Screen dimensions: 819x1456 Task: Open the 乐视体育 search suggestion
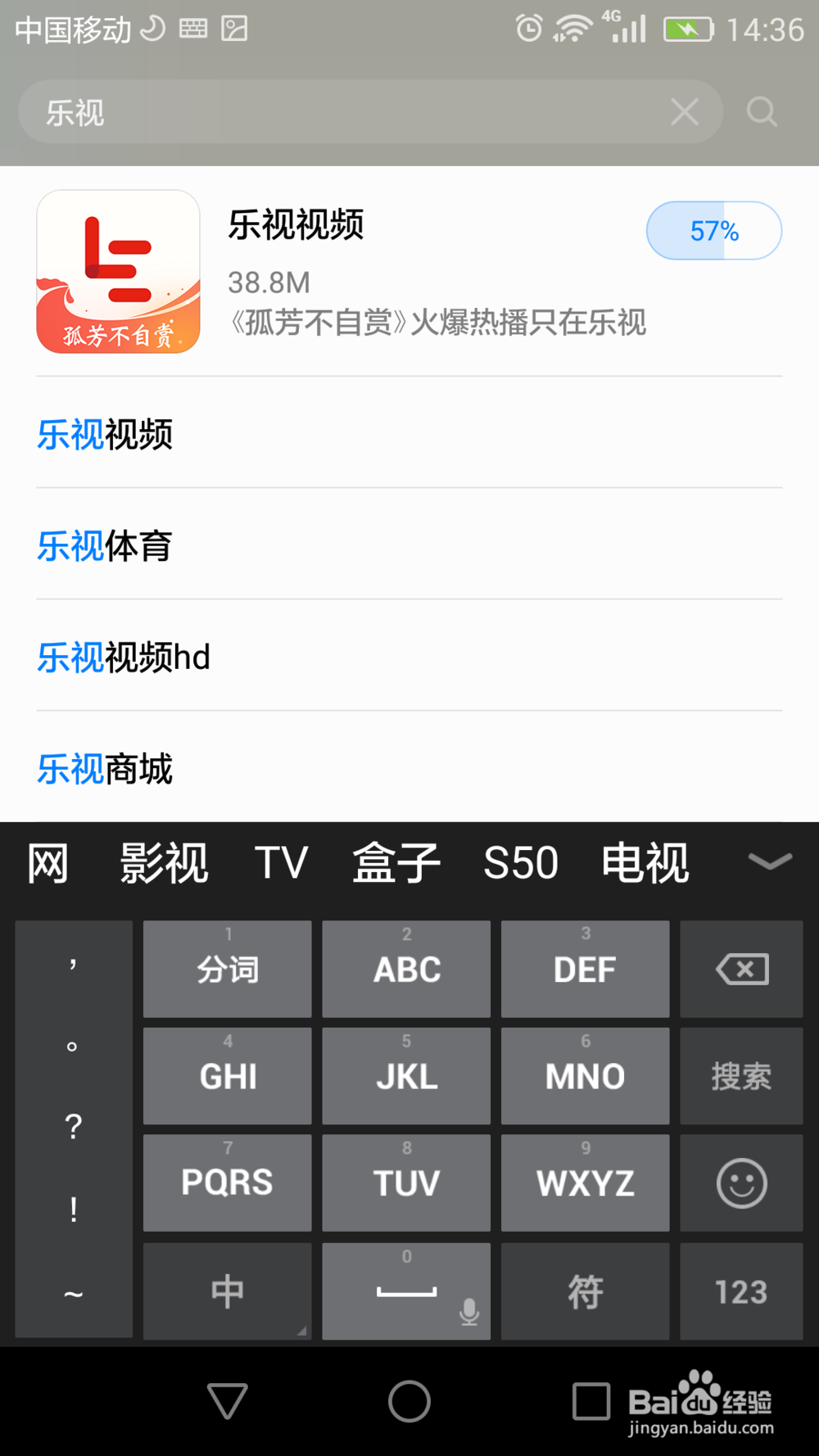click(104, 546)
